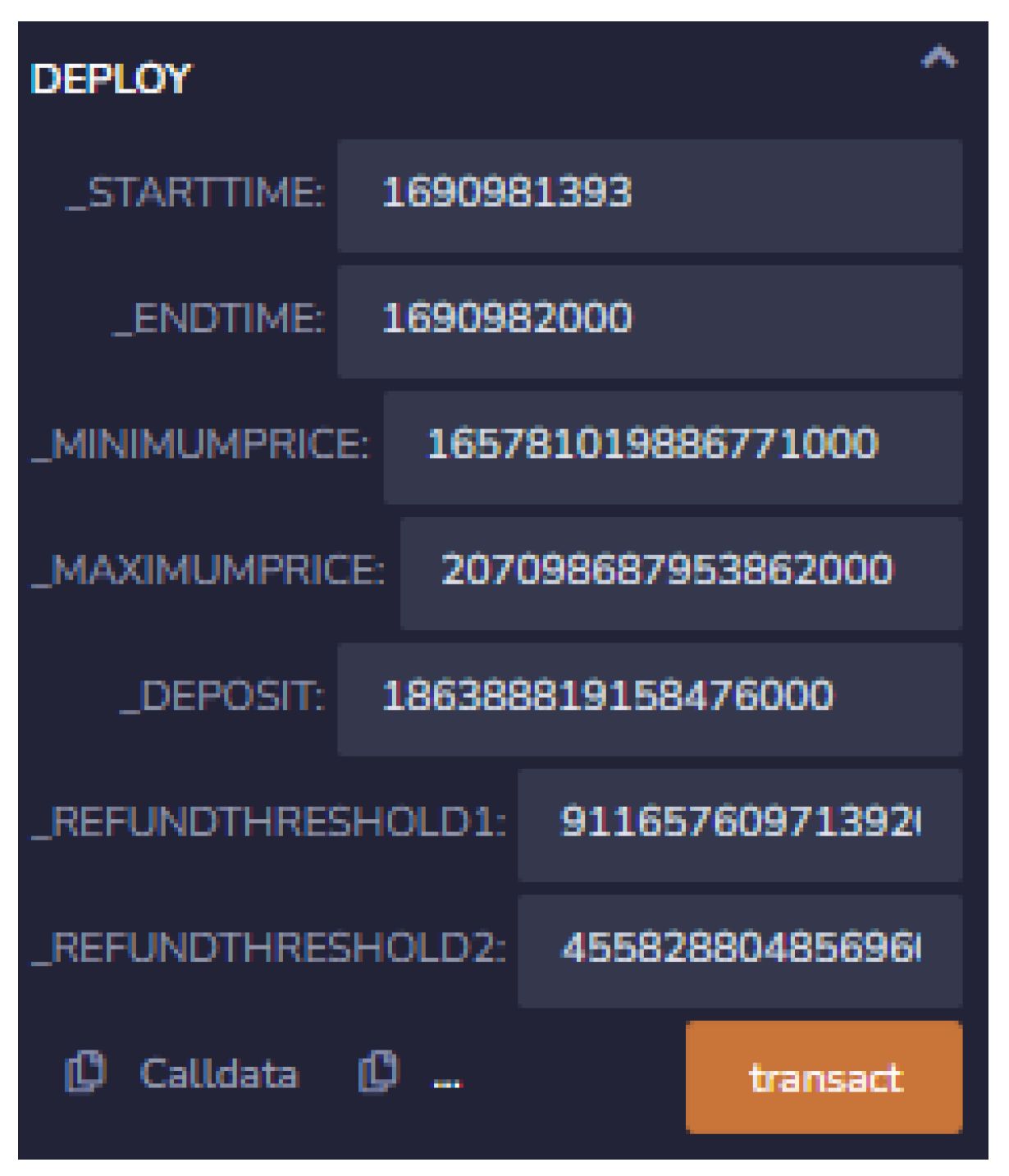
Task: Edit the _REFUNDTHRESHOLD1 field
Action: [739, 825]
